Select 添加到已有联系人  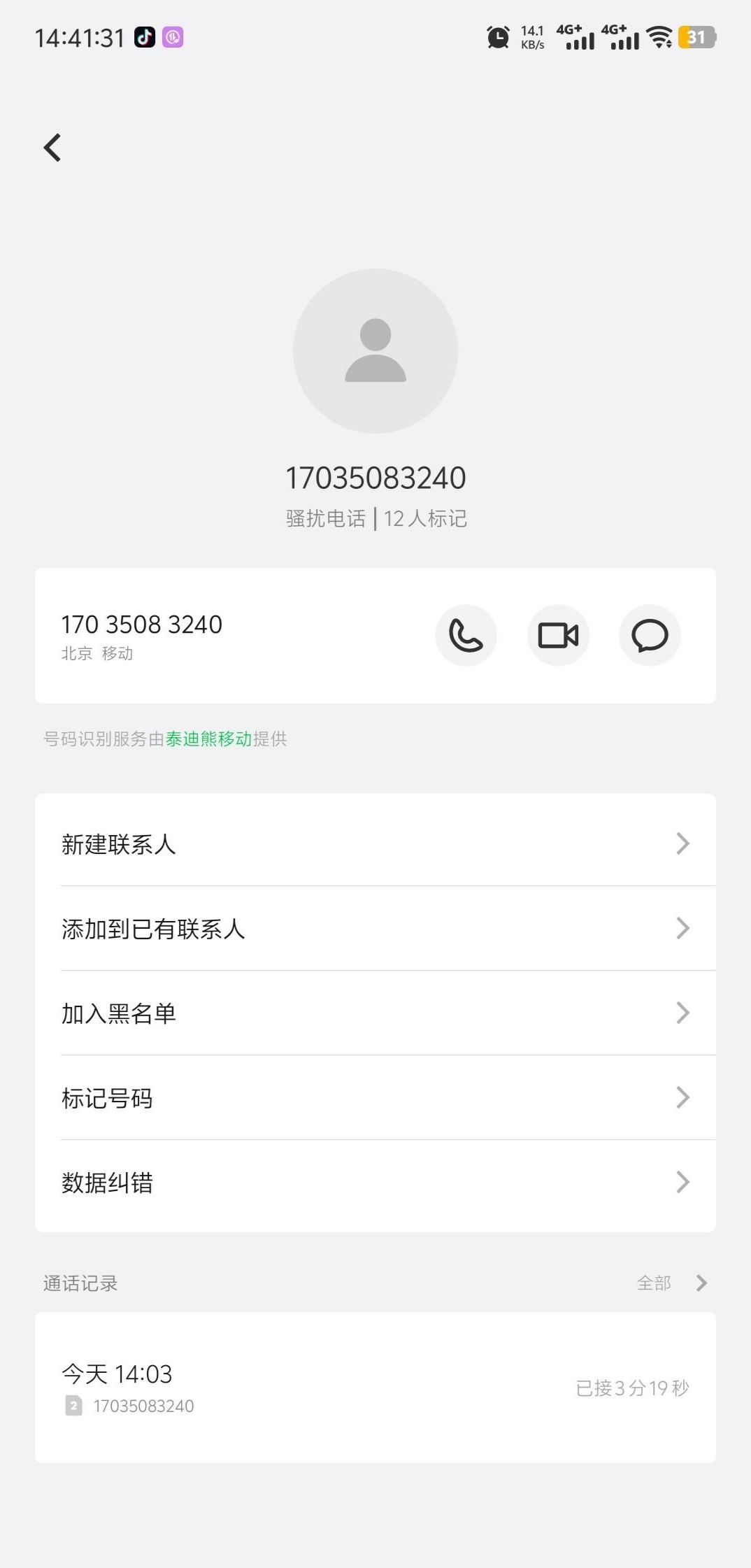(375, 929)
